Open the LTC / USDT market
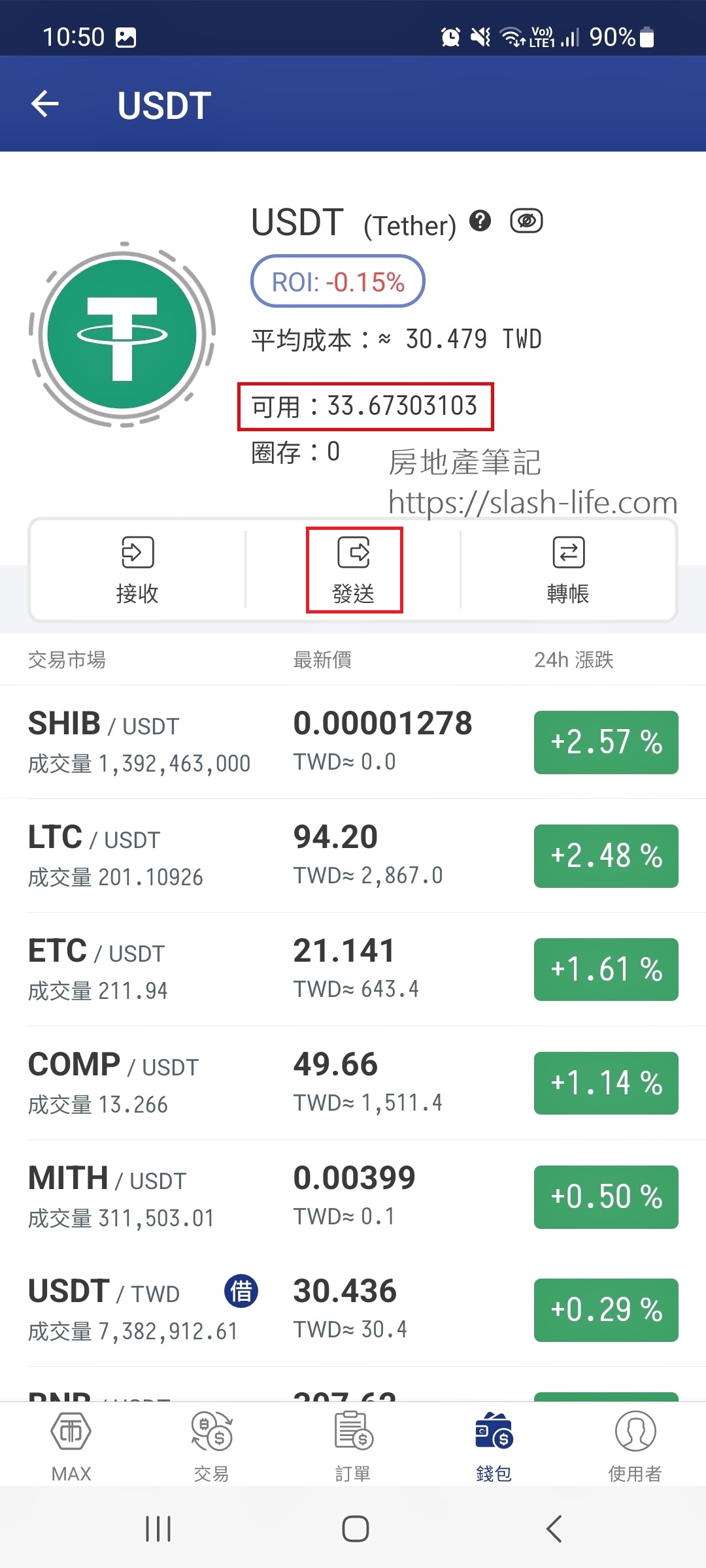The height and width of the screenshot is (1568, 706). (x=353, y=856)
